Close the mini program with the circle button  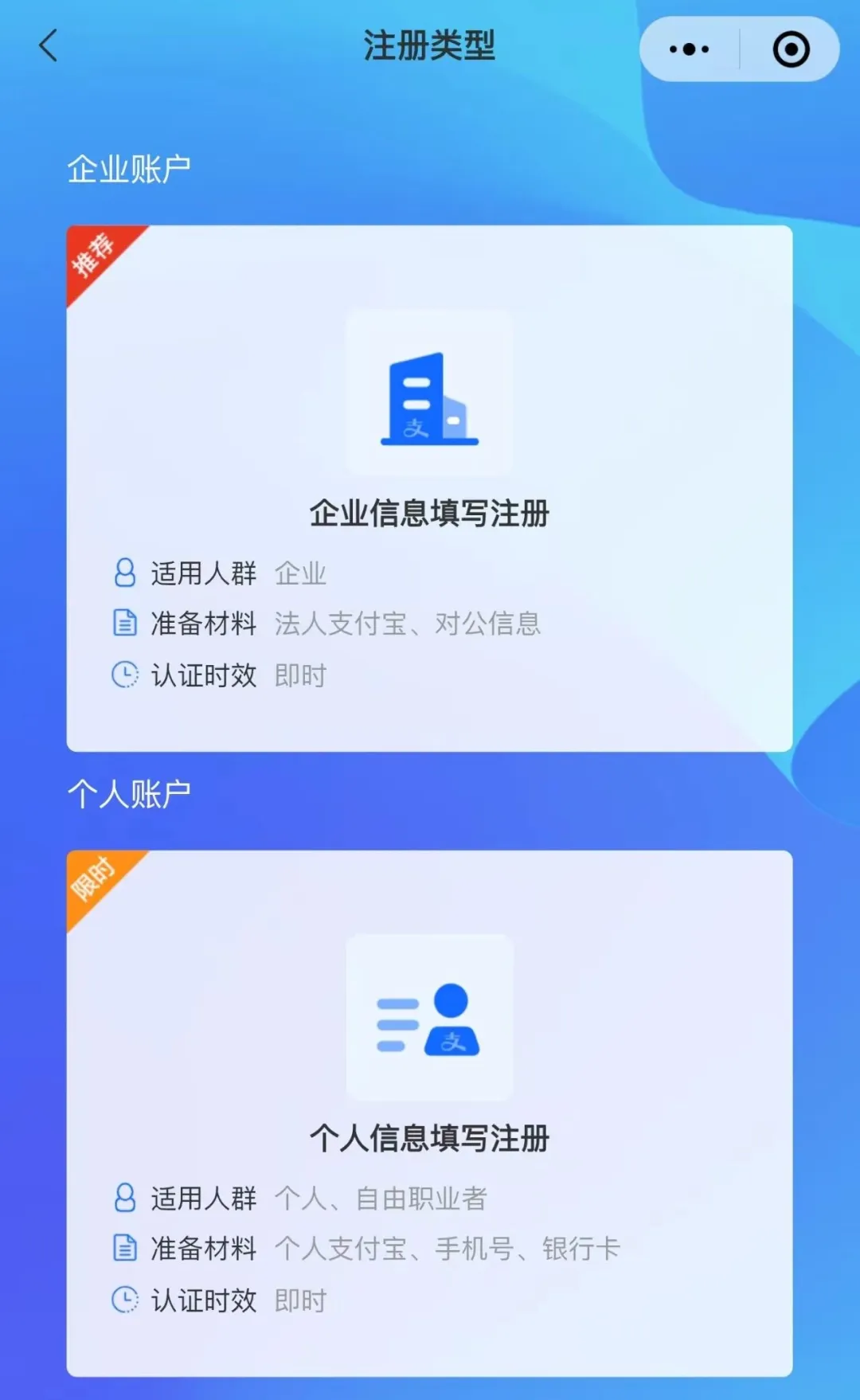pyautogui.click(x=791, y=49)
